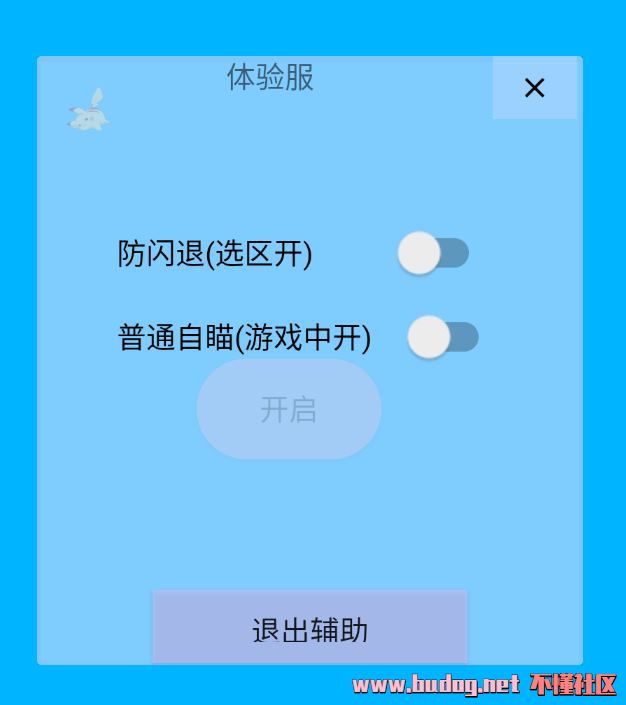
Task: Tap 退出辅助 to exit
Action: [309, 629]
